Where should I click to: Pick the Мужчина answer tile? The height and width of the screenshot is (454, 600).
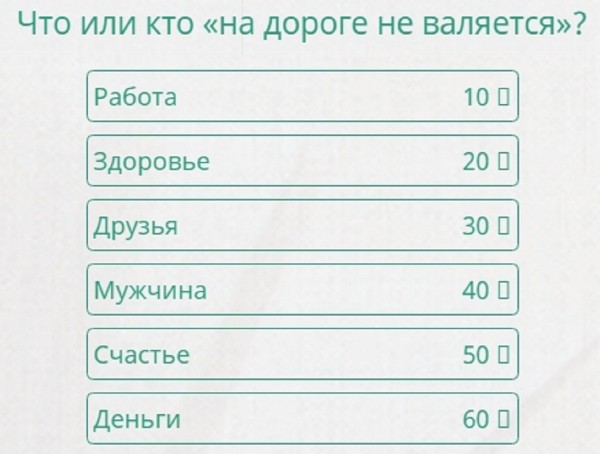(x=302, y=291)
